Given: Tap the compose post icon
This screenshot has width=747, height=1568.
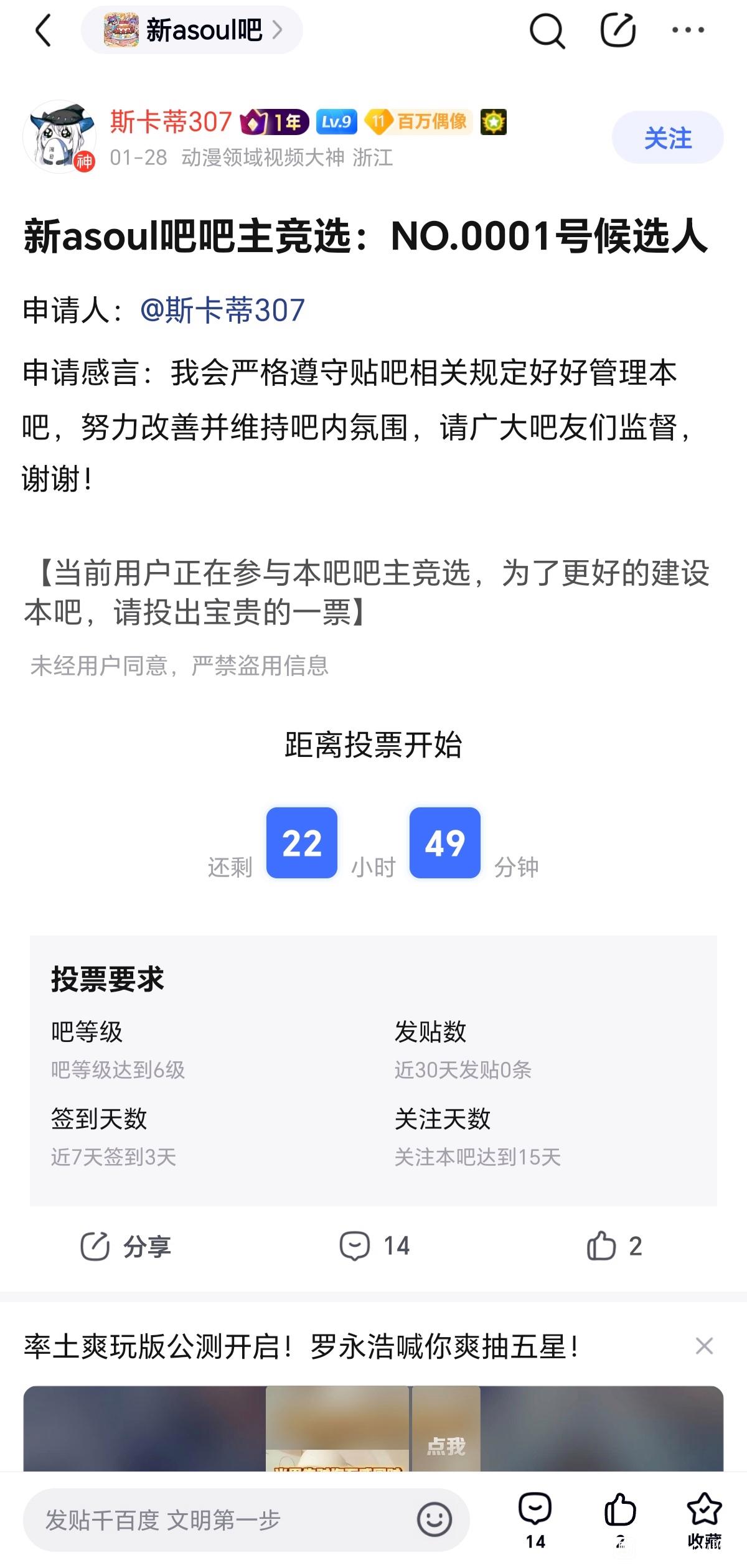Looking at the screenshot, I should 618,30.
